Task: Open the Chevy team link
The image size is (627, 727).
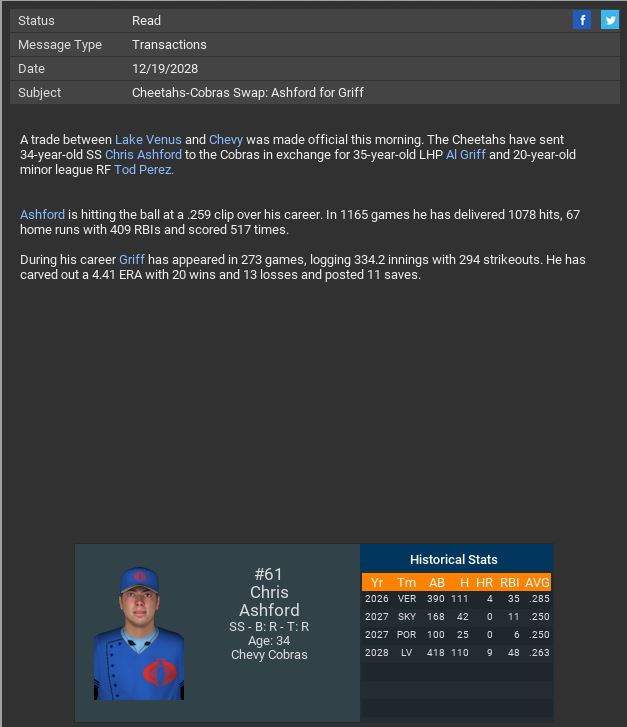Action: click(226, 140)
